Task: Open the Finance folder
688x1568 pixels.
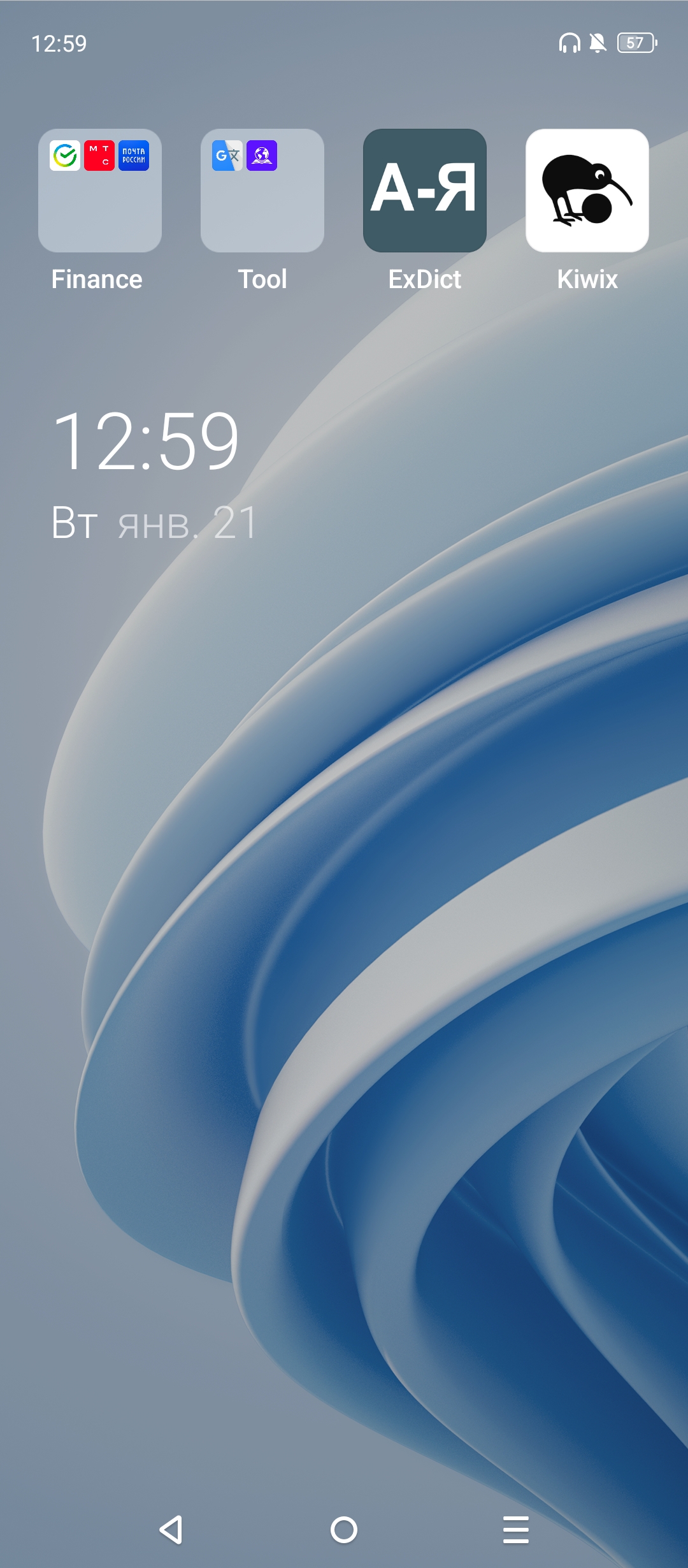Action: pyautogui.click(x=99, y=191)
